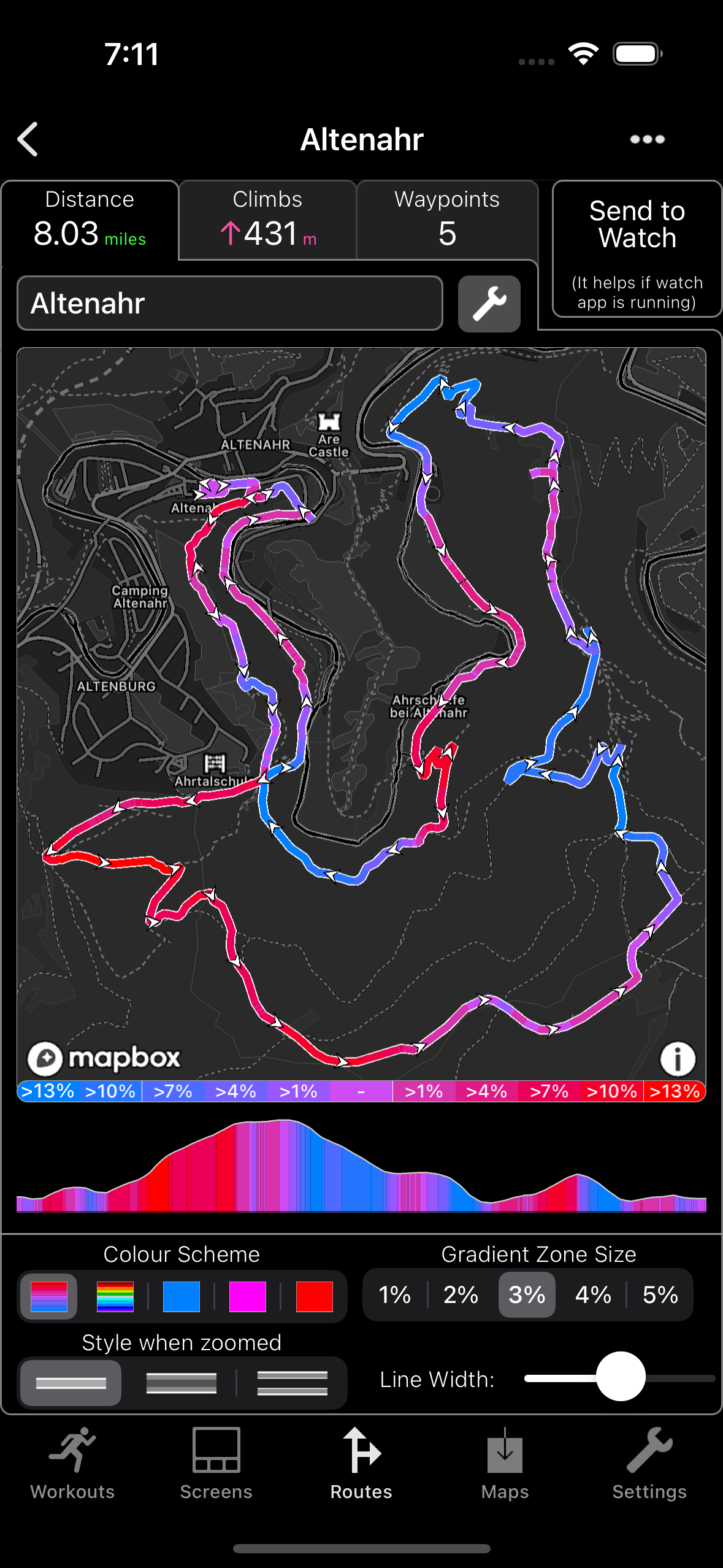Tap the Line Width slider
This screenshot has width=723, height=1568.
coord(621,1377)
